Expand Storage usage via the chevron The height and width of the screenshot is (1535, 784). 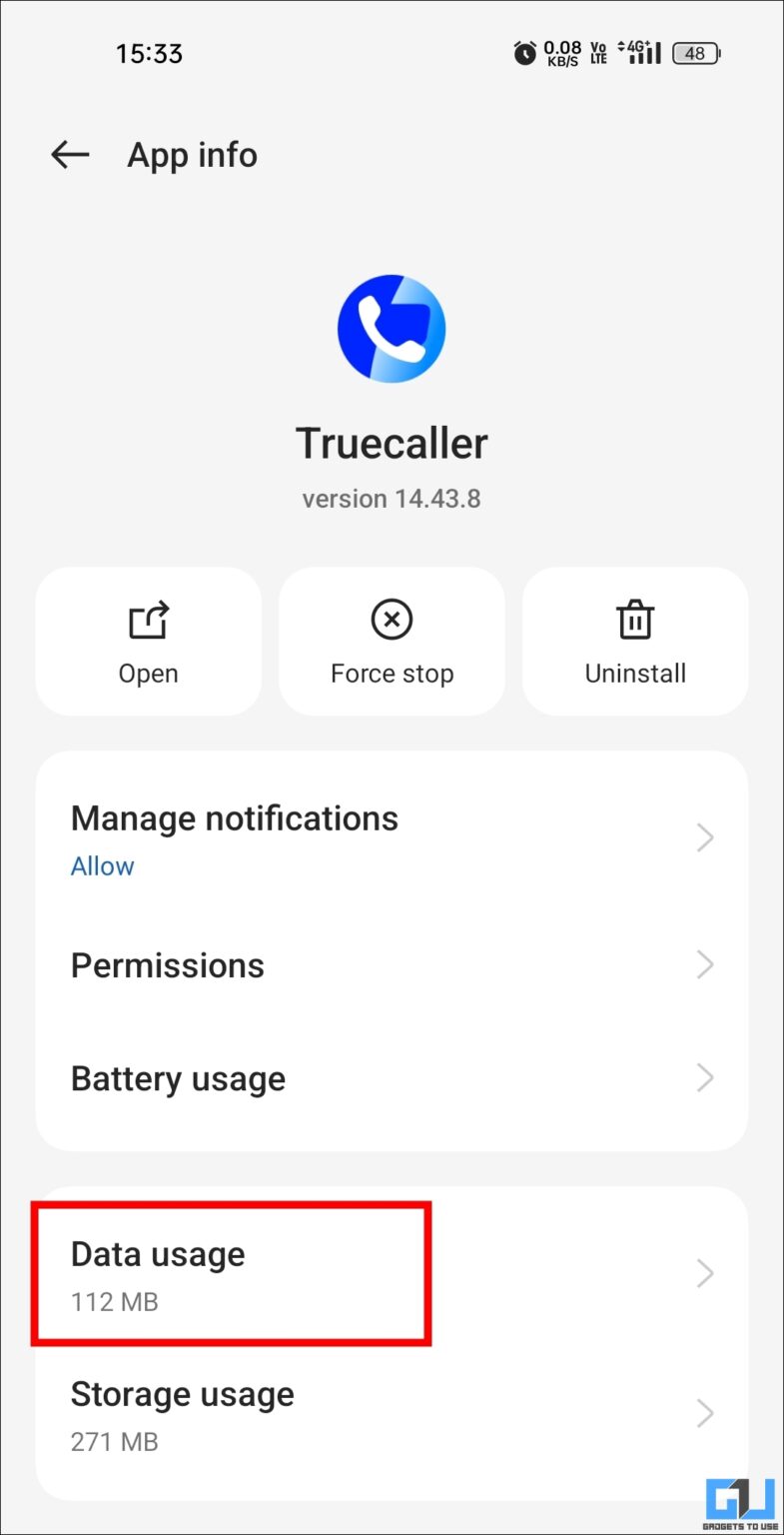tap(706, 1413)
